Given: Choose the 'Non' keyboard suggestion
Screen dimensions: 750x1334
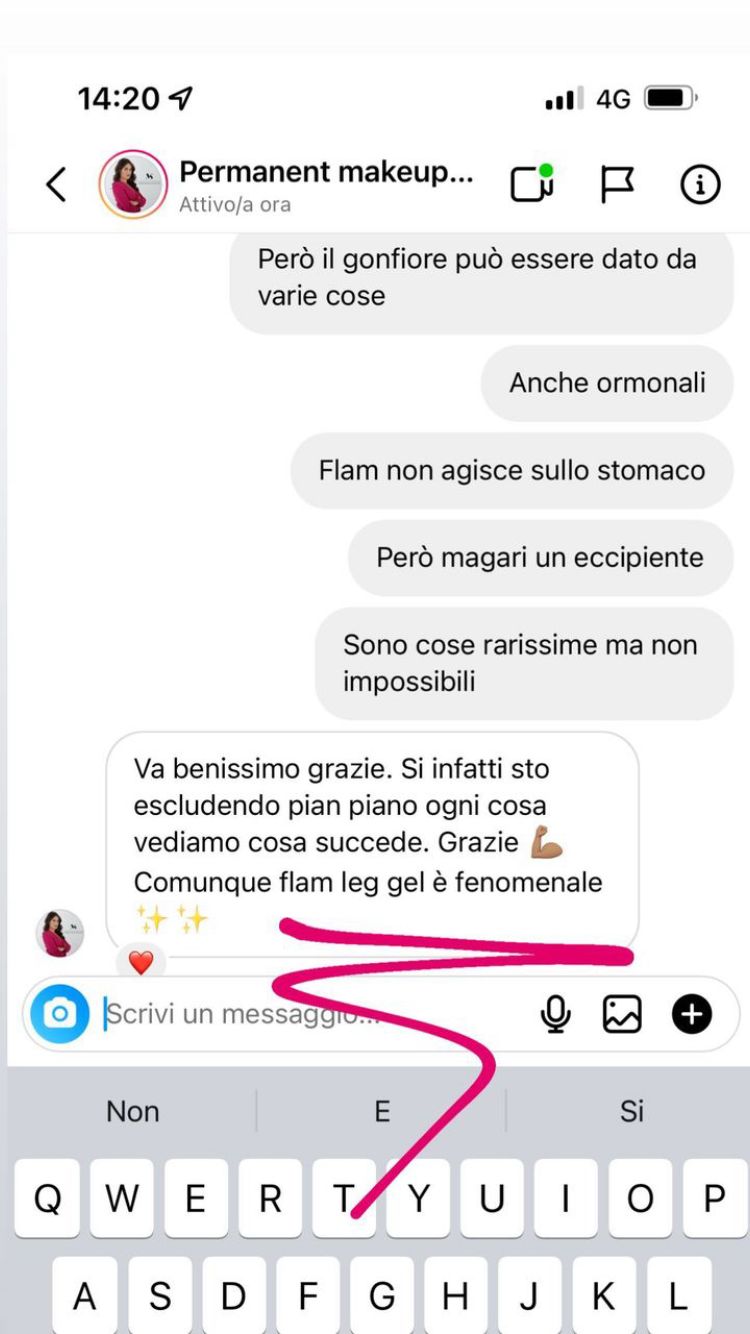Looking at the screenshot, I should tap(133, 1111).
